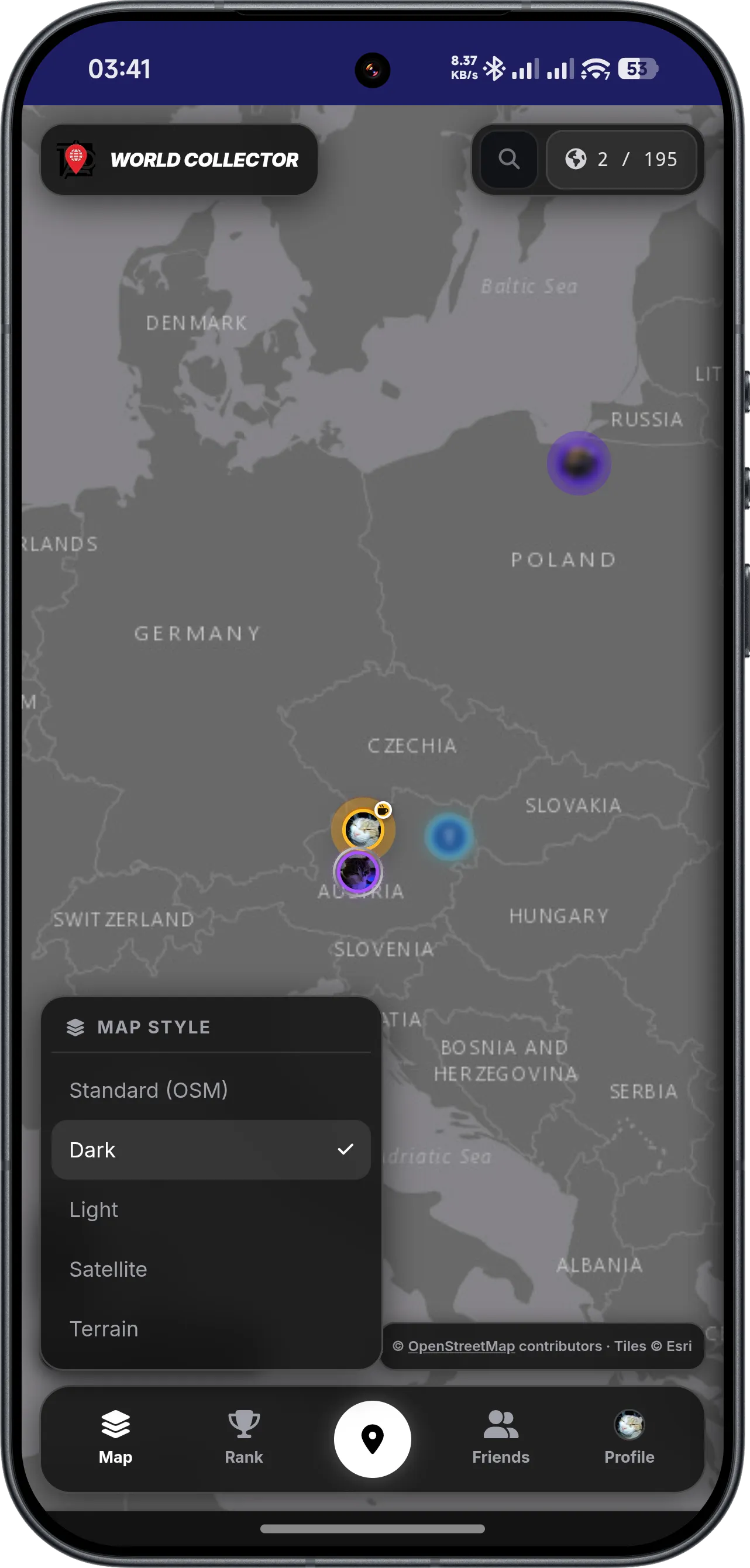Screen dimensions: 750x1568
Task: Select Standard (OSM) map style
Action: [211, 1090]
